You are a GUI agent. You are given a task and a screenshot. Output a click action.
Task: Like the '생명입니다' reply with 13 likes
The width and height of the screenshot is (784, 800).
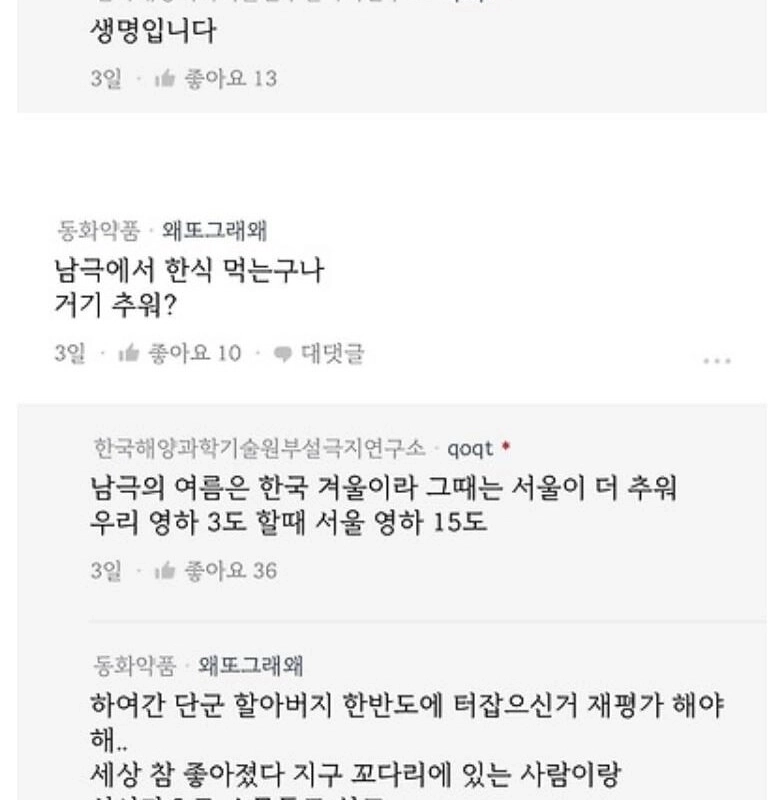pyautogui.click(x=215, y=78)
